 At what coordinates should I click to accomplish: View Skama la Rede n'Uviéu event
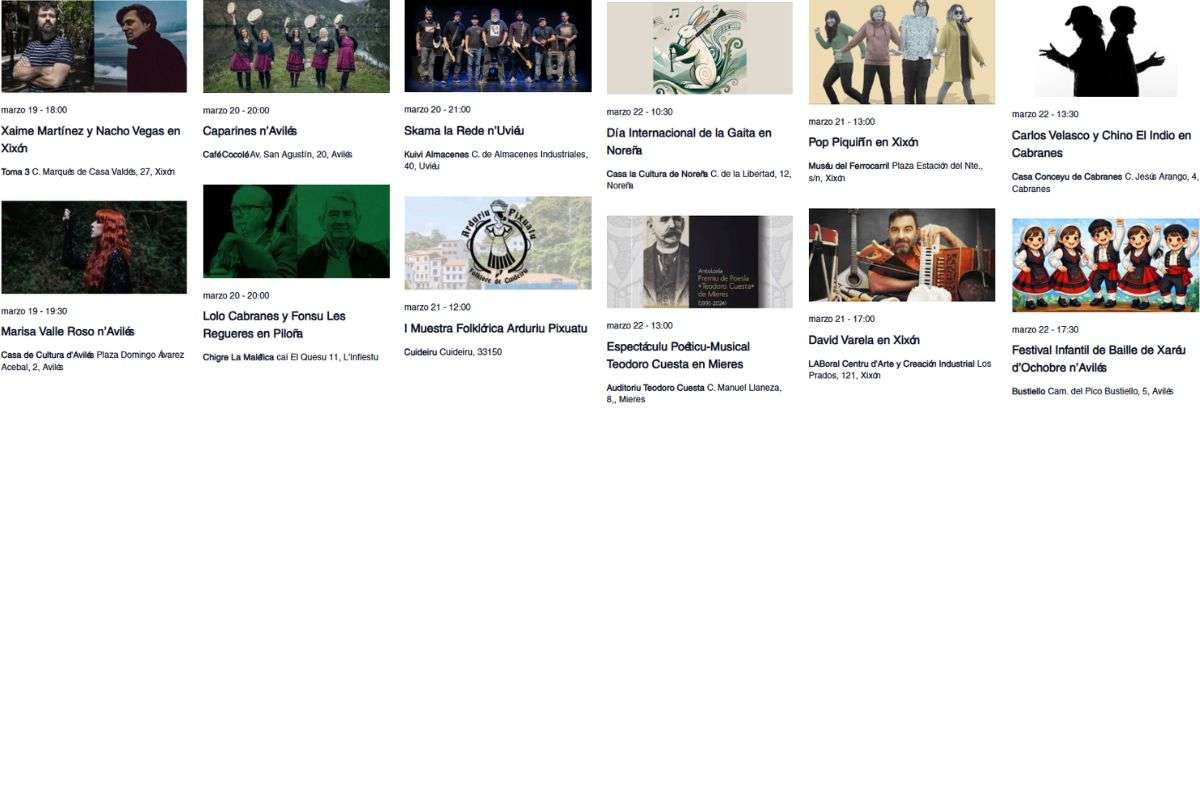point(464,130)
